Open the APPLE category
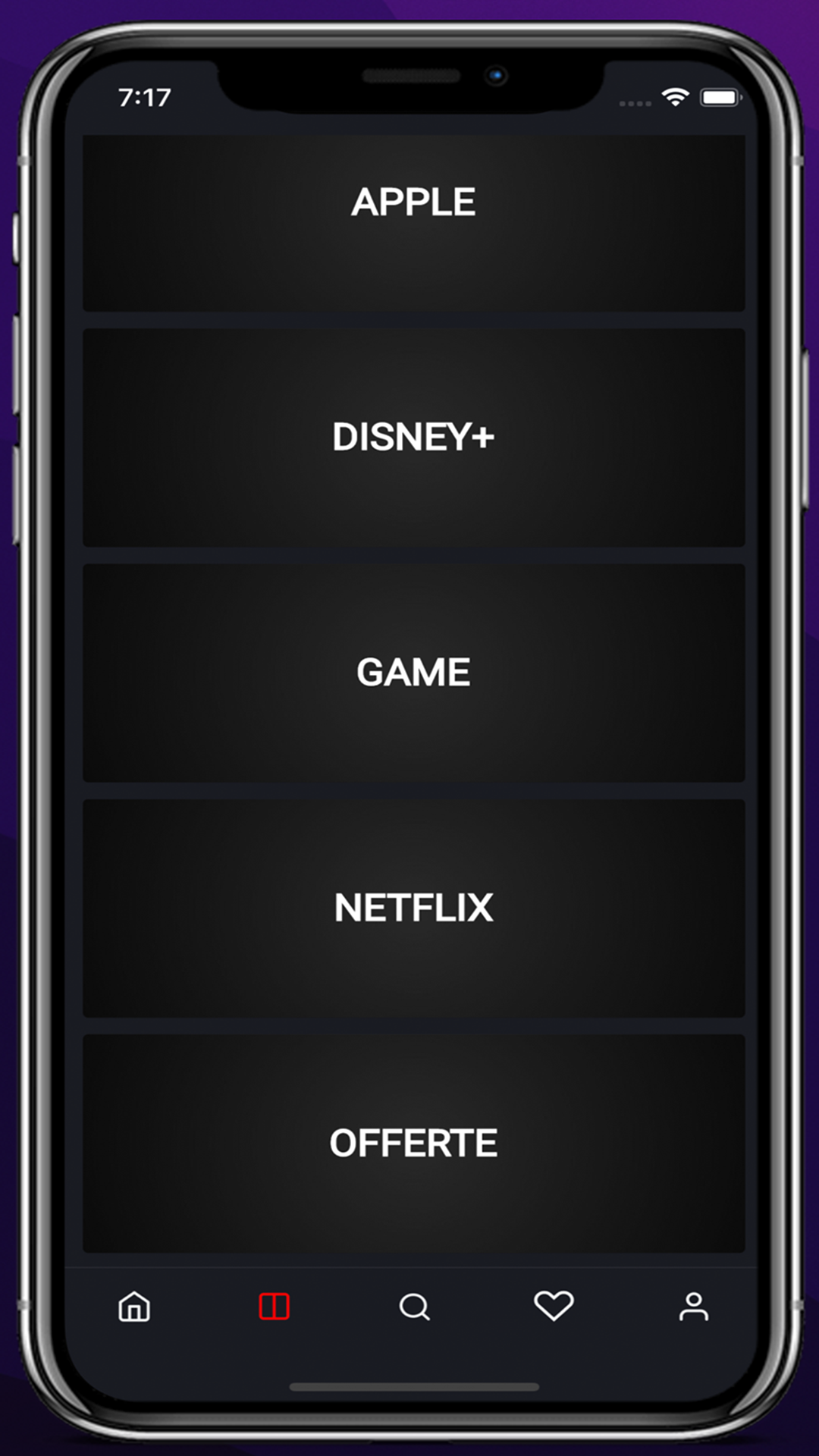Viewport: 819px width, 1456px height. tap(414, 201)
